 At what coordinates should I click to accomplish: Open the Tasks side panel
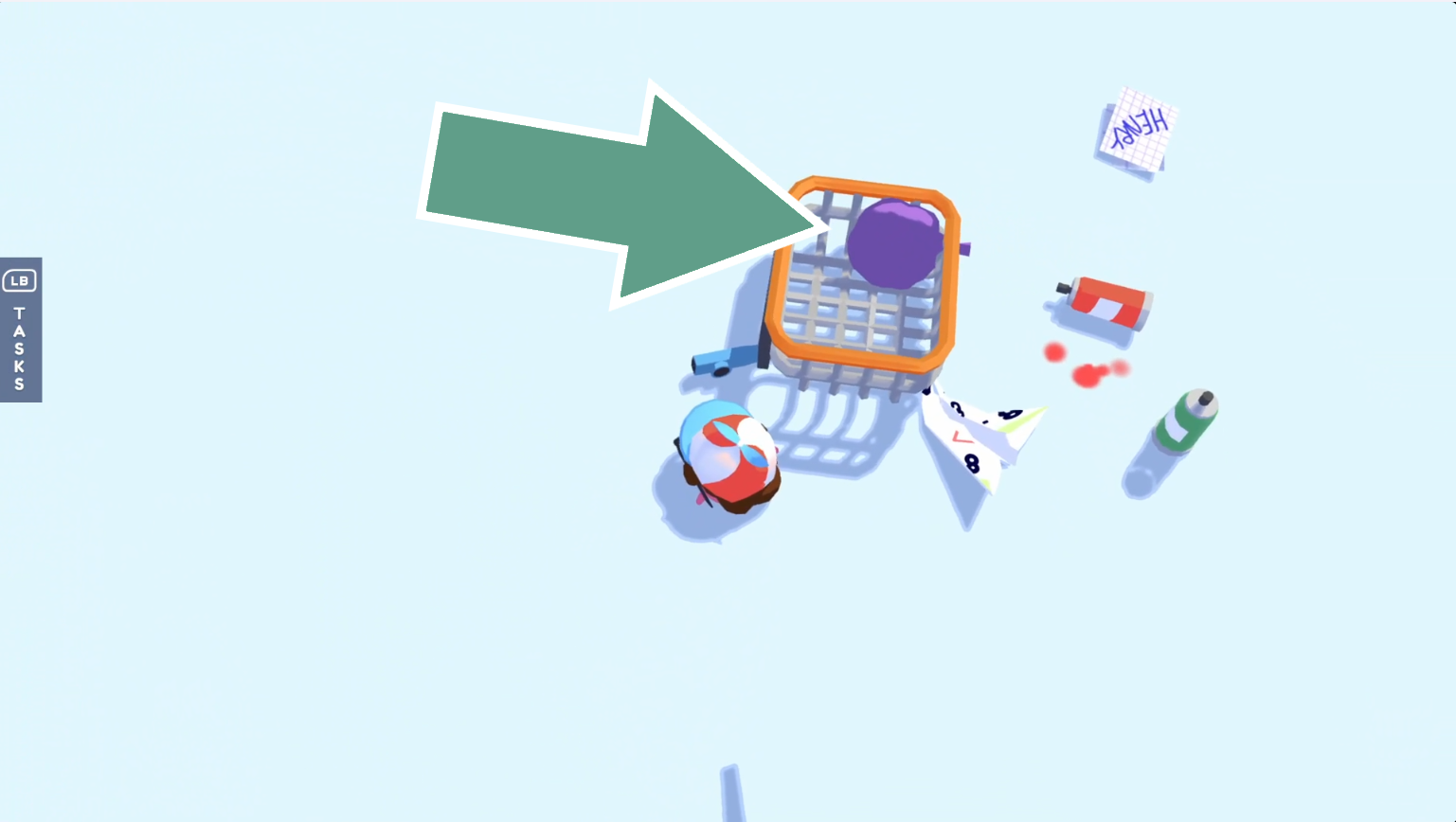tap(20, 330)
